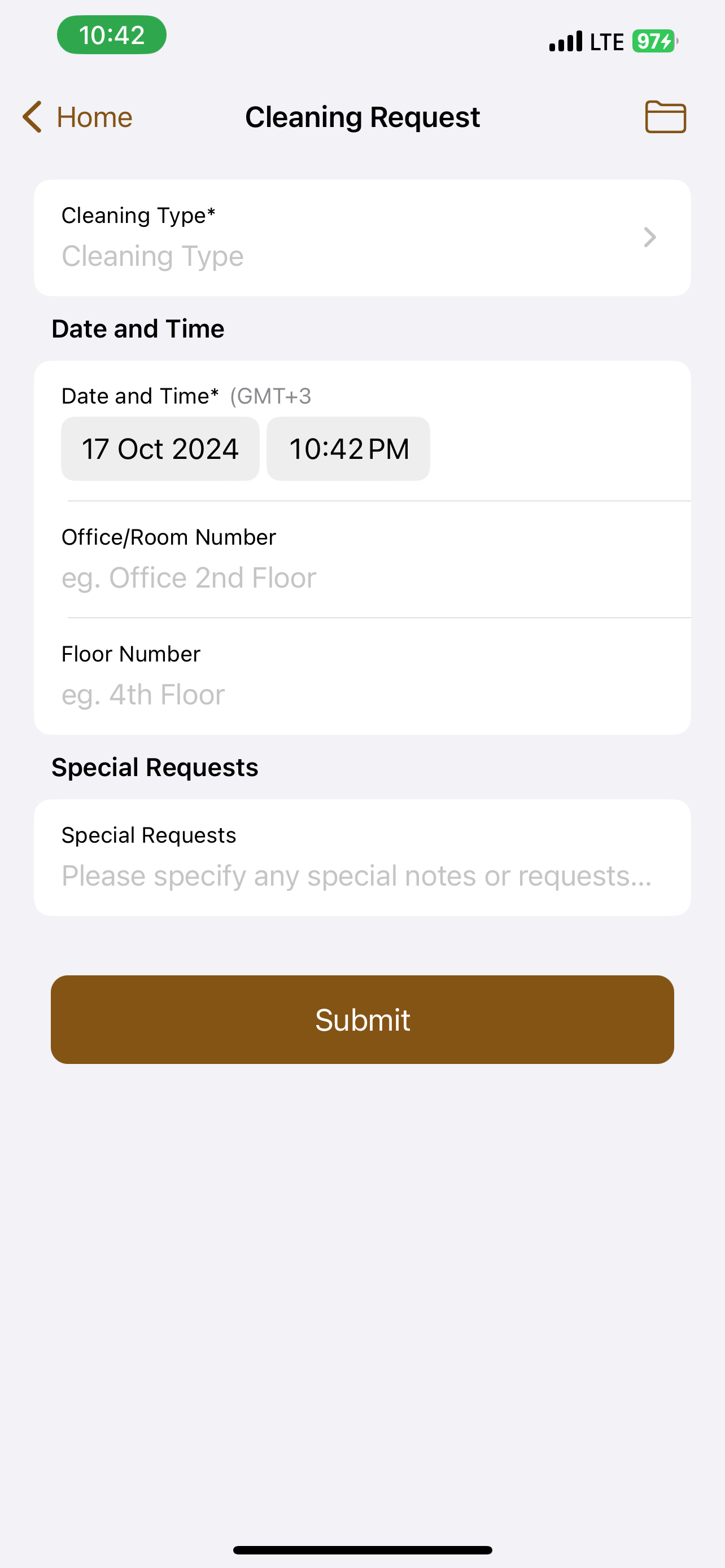The image size is (725, 1568).
Task: Change the time 10:42 PM
Action: tap(348, 449)
